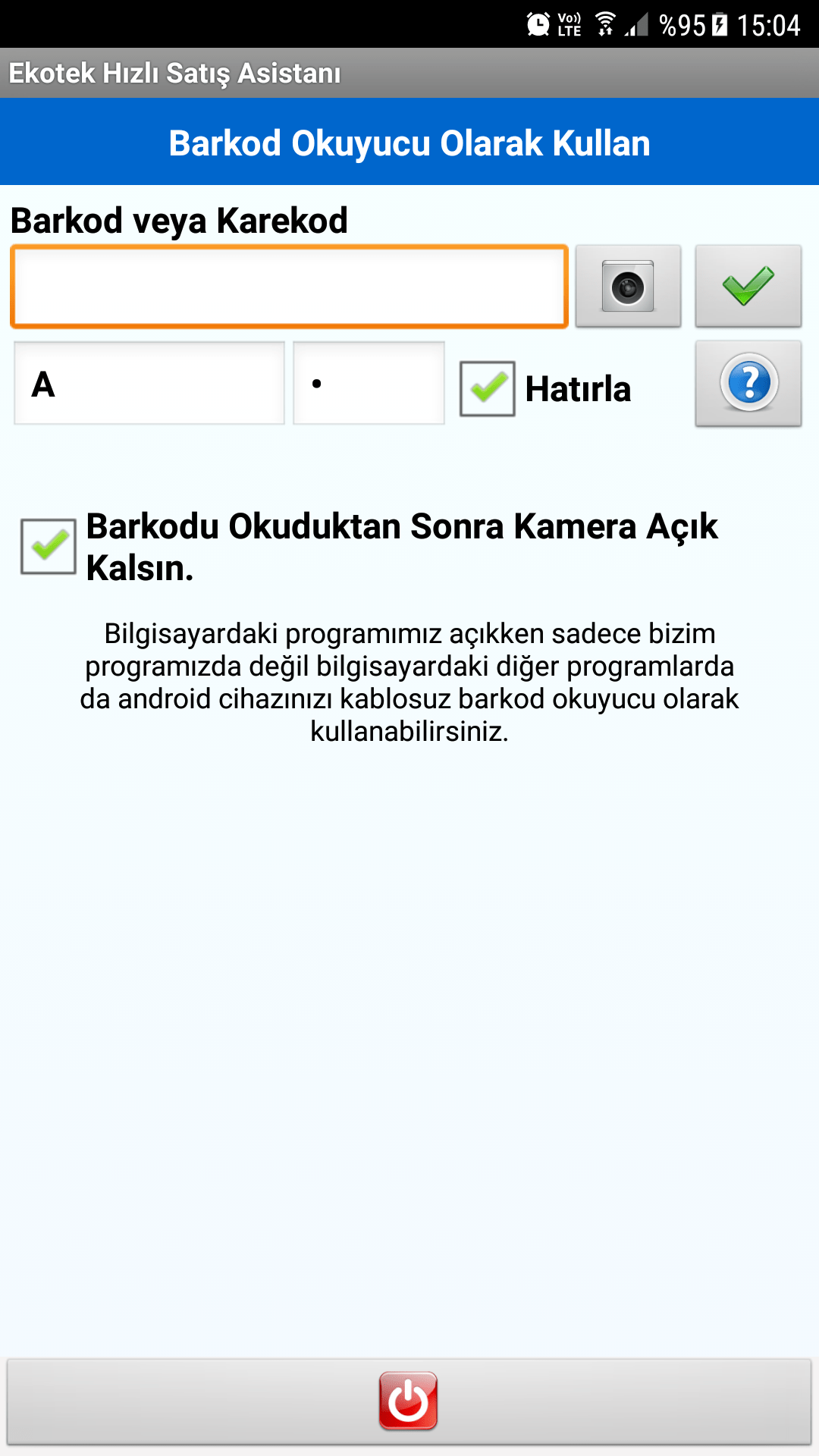
Task: Confirm entry with the green checkmark button
Action: (x=748, y=287)
